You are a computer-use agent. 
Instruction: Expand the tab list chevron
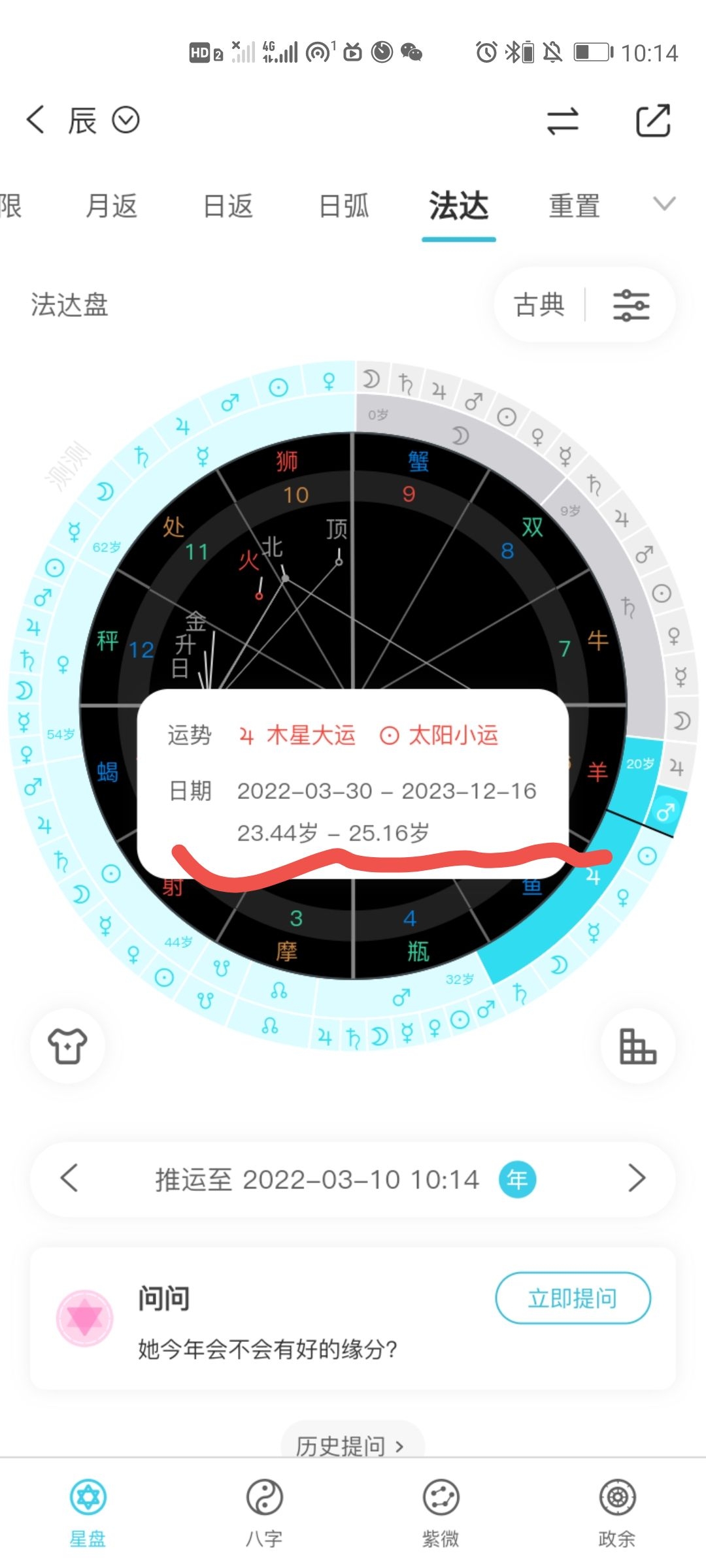click(x=664, y=204)
